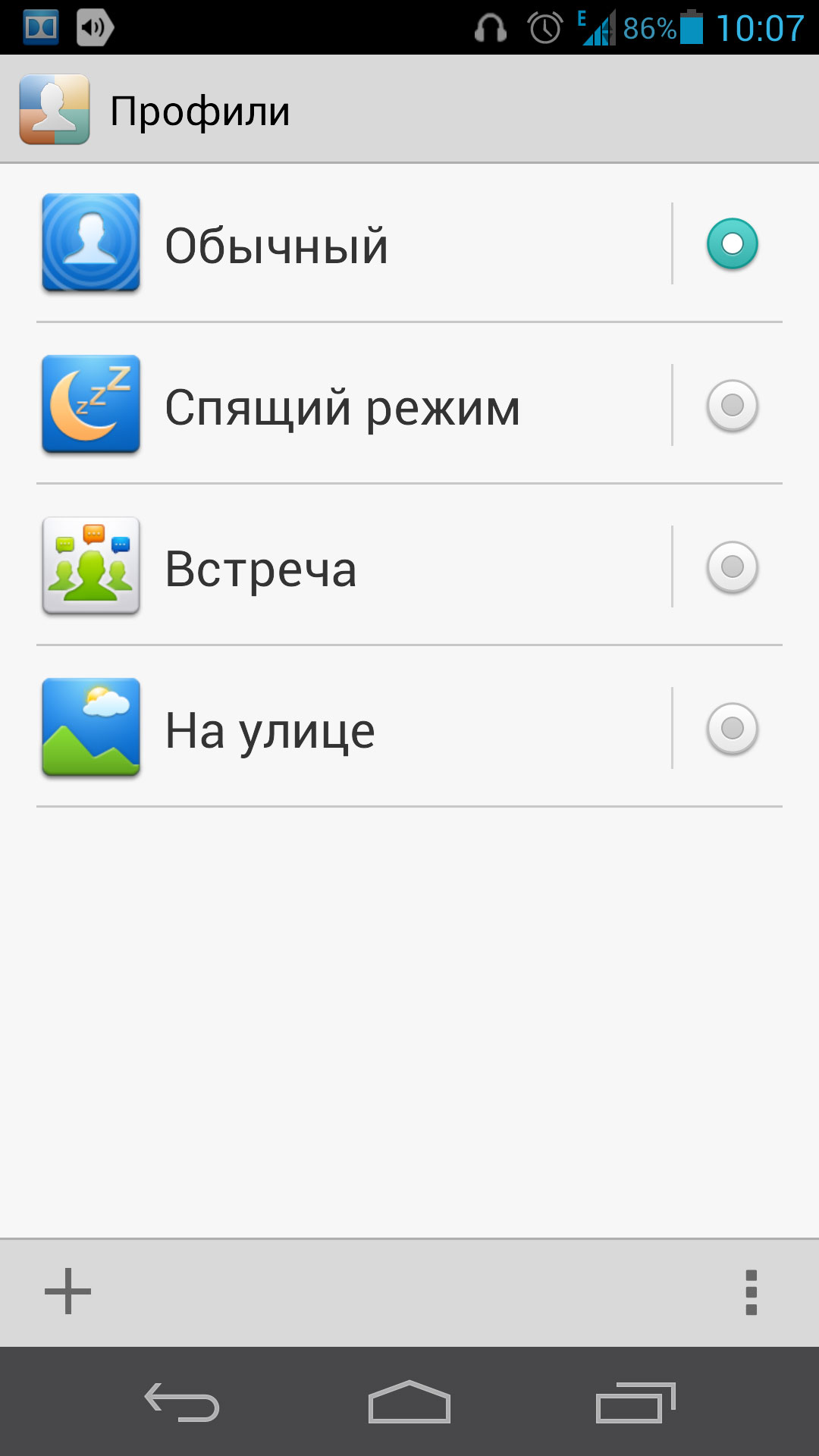Open the Спящий режим profile settings
The height and width of the screenshot is (1456, 819).
coord(354,406)
